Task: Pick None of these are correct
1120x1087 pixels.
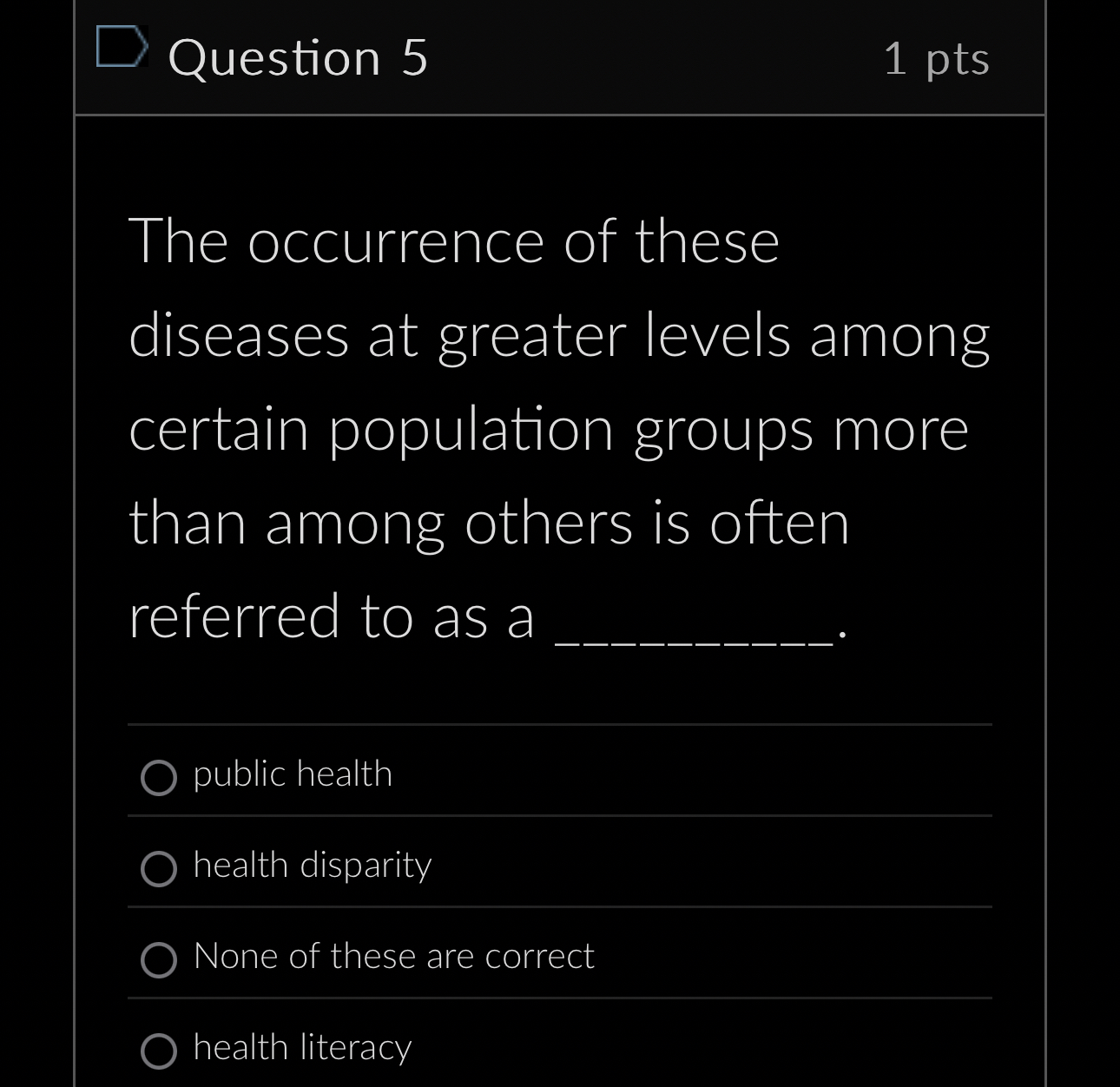Action: click(159, 960)
